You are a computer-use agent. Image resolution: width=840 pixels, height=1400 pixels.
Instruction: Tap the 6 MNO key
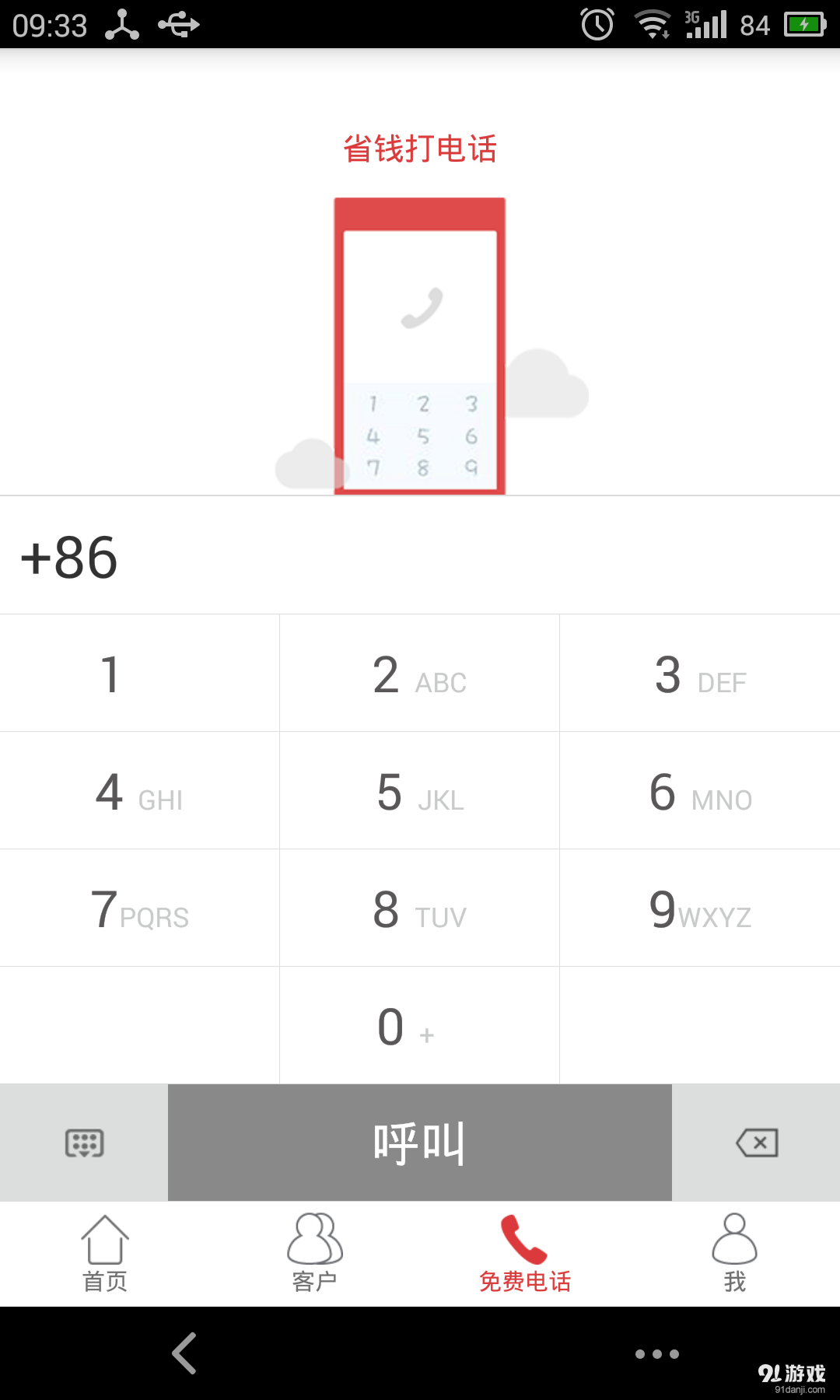700,790
